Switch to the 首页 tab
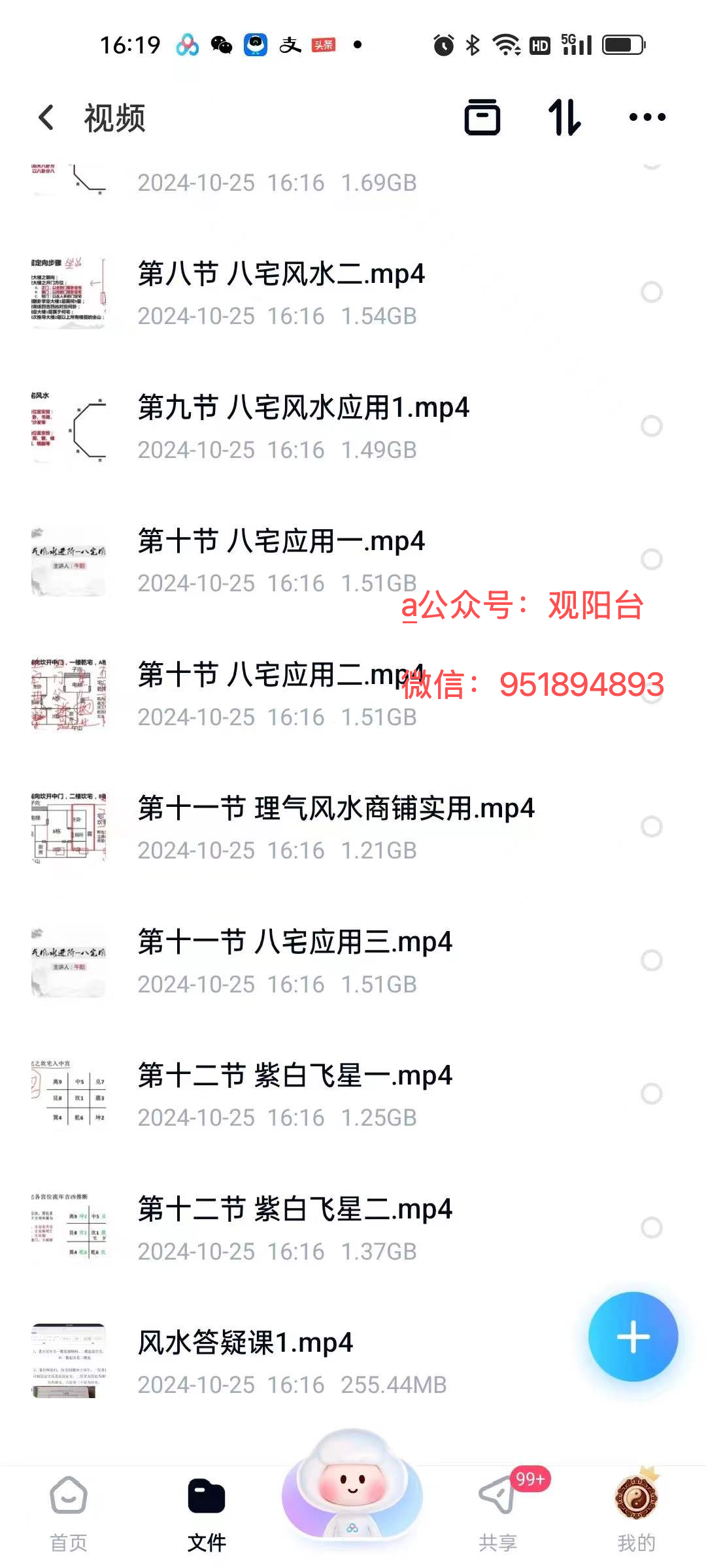706x1568 pixels. click(x=69, y=1514)
